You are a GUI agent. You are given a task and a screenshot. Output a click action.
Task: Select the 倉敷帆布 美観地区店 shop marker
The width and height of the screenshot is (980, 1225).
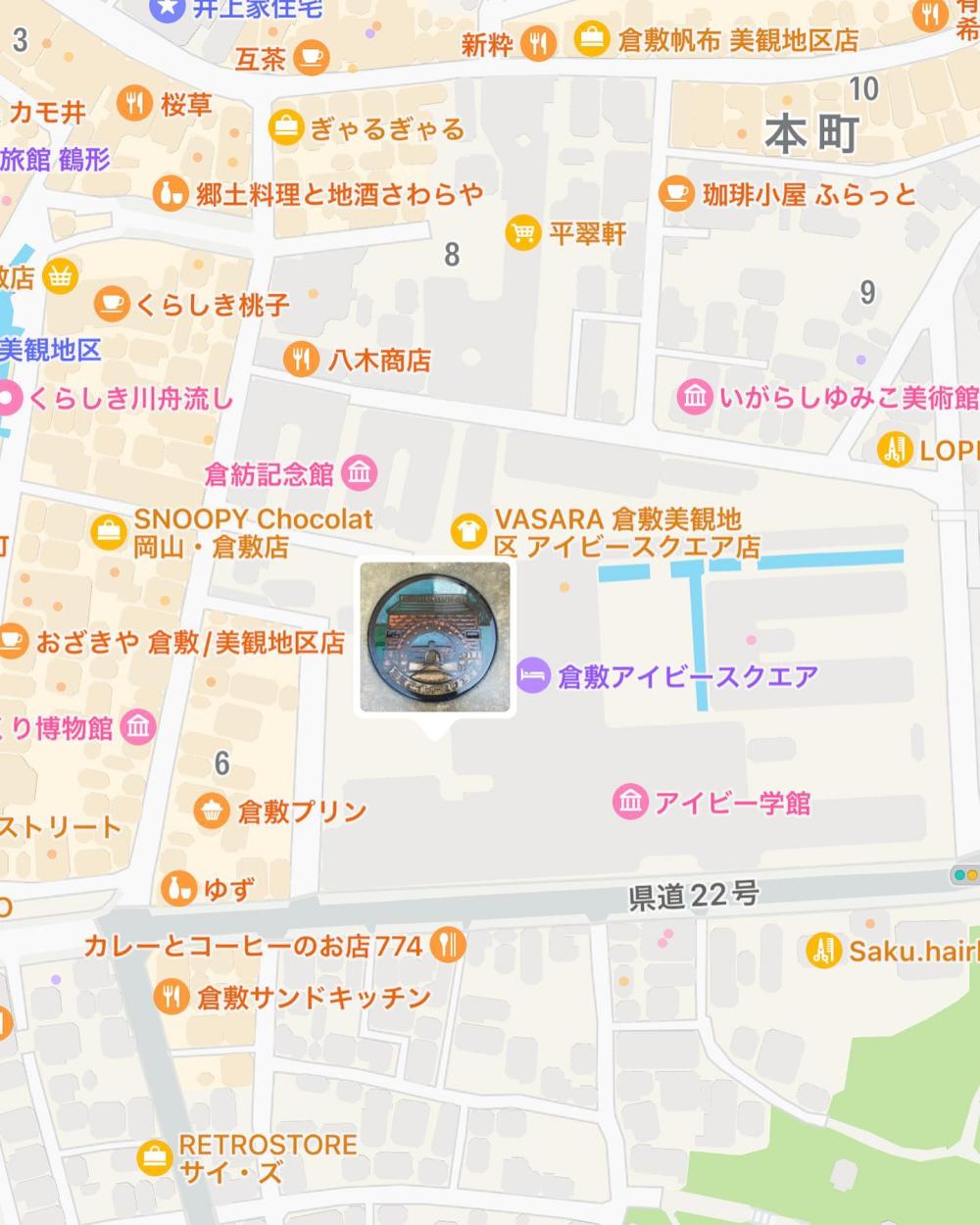pos(591,39)
